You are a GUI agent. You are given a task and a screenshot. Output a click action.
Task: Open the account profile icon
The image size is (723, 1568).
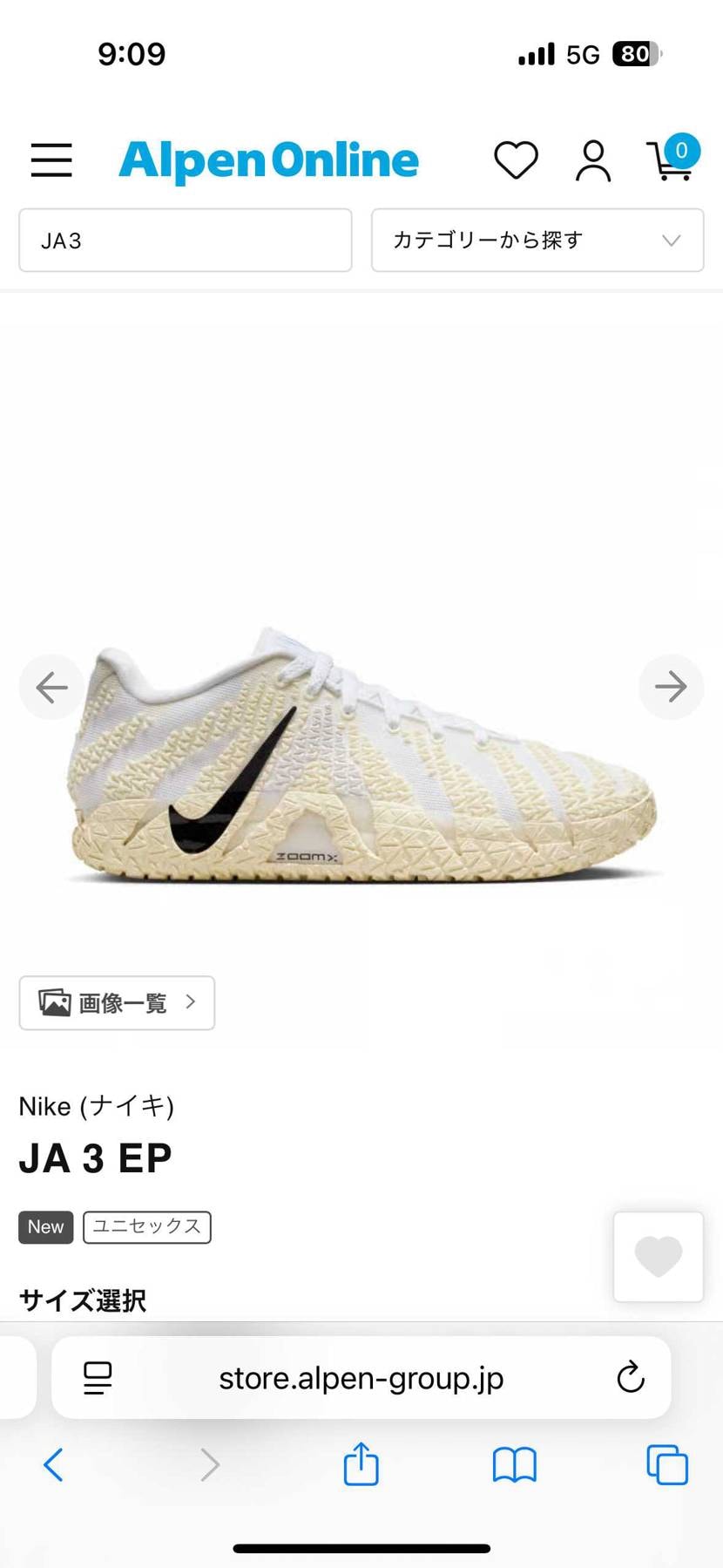(593, 160)
